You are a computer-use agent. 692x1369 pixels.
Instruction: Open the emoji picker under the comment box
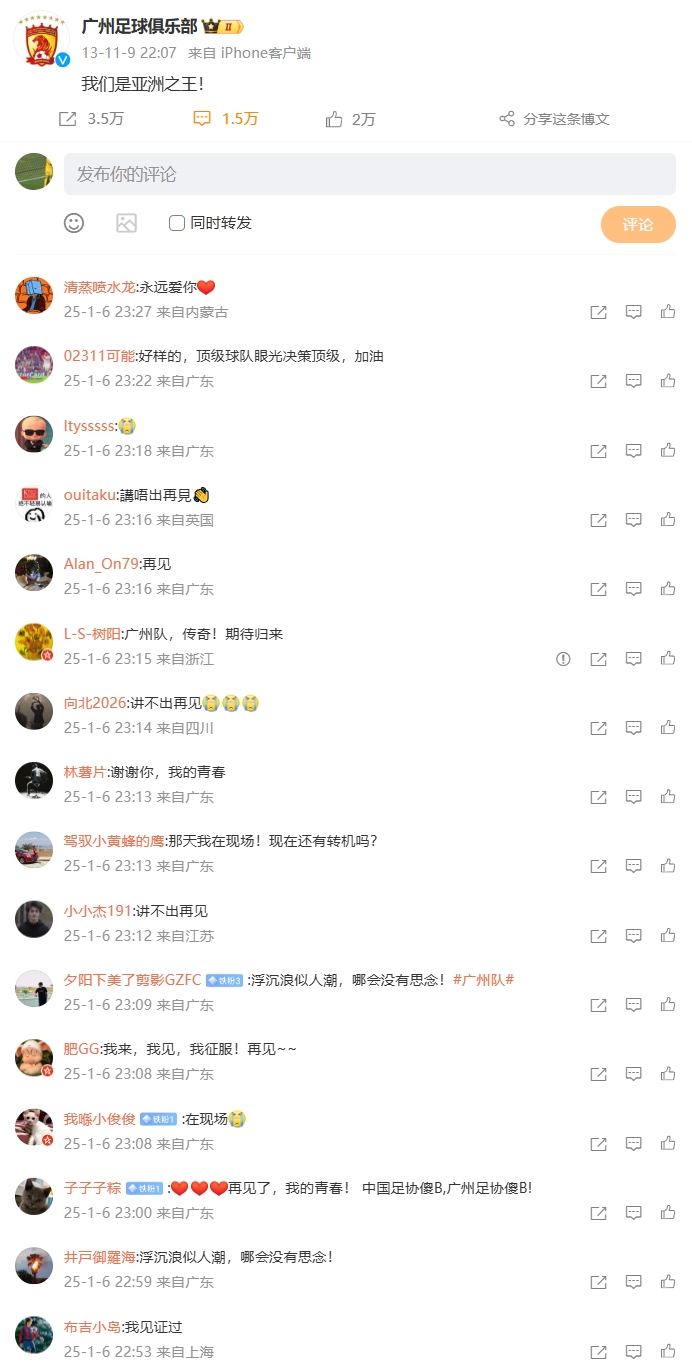pos(74,223)
